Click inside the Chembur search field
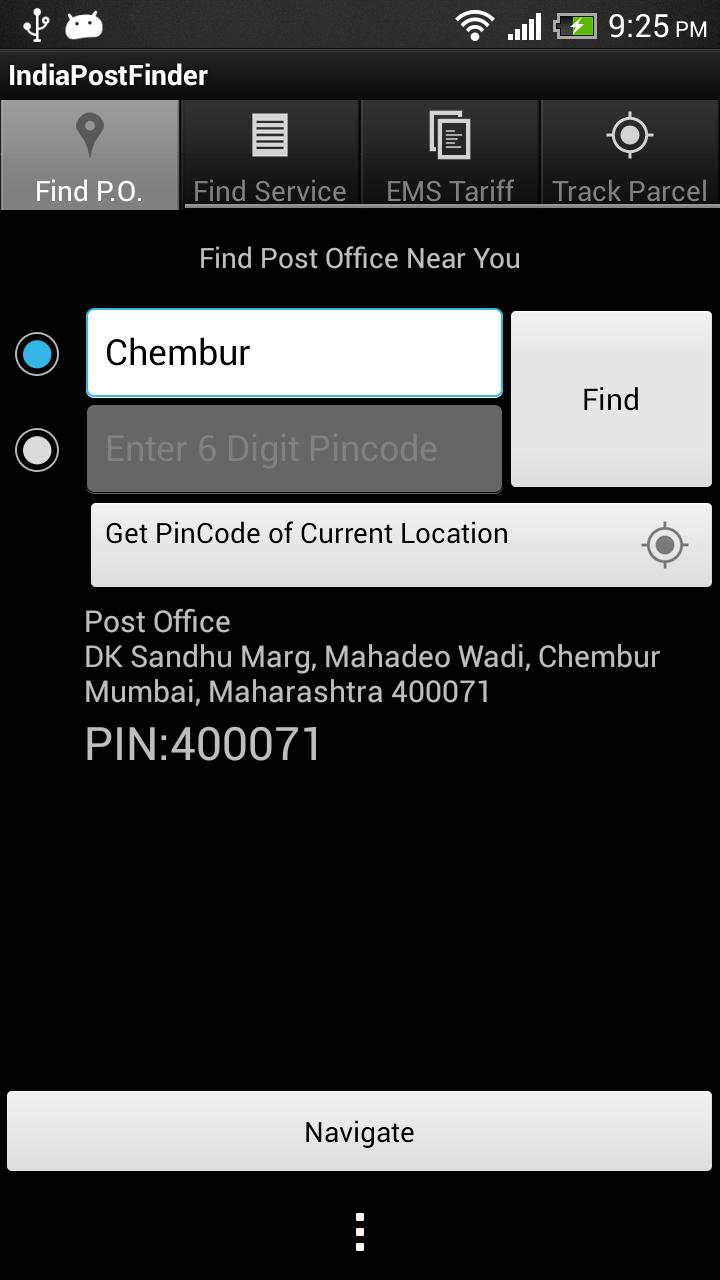The image size is (720, 1280). [x=294, y=352]
